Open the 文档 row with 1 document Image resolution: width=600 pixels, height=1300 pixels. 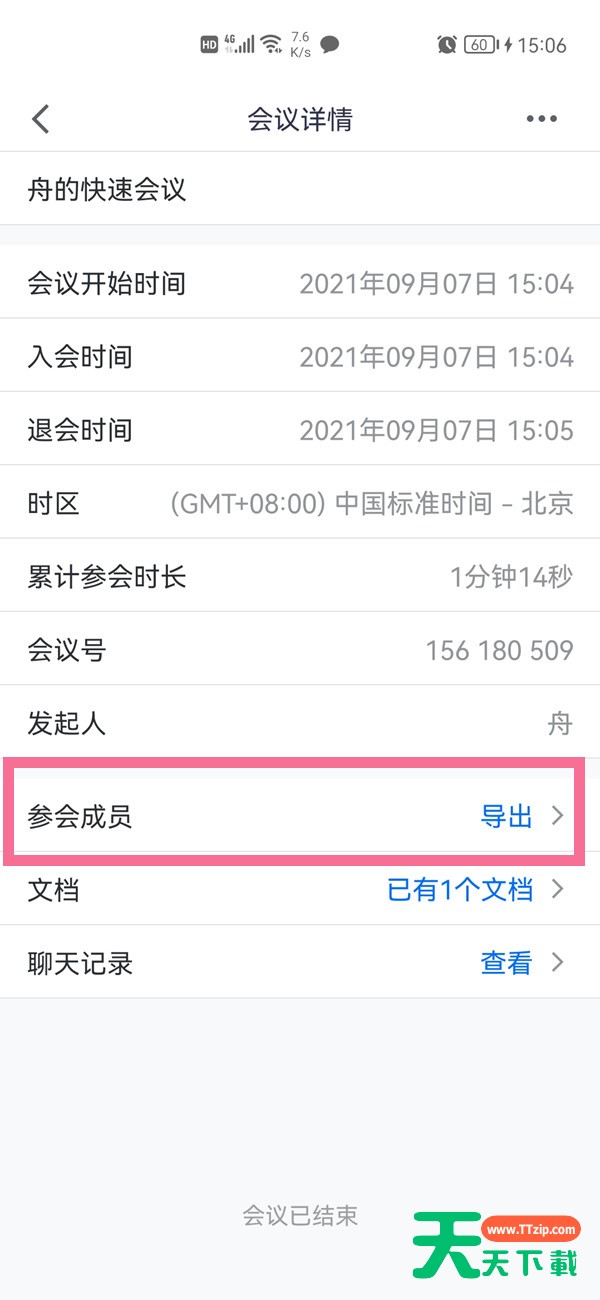pyautogui.click(x=300, y=889)
